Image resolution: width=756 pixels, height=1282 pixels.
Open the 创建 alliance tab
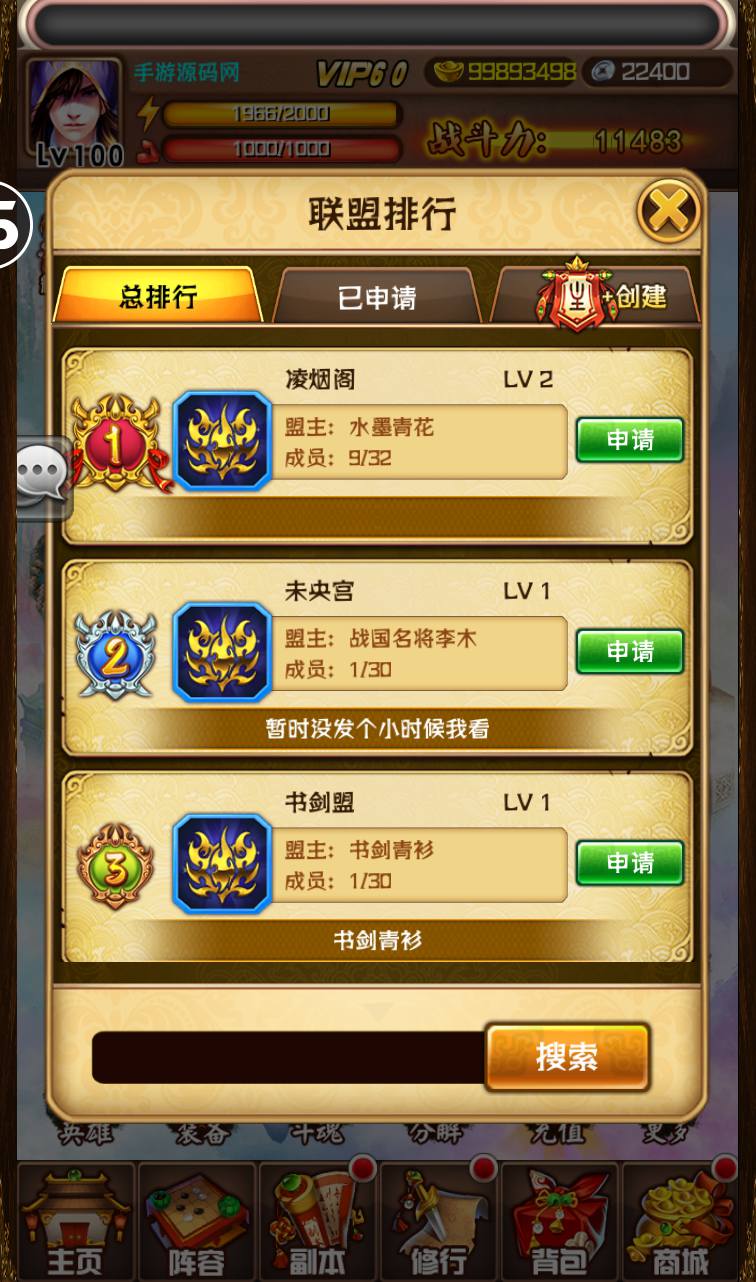(x=597, y=295)
